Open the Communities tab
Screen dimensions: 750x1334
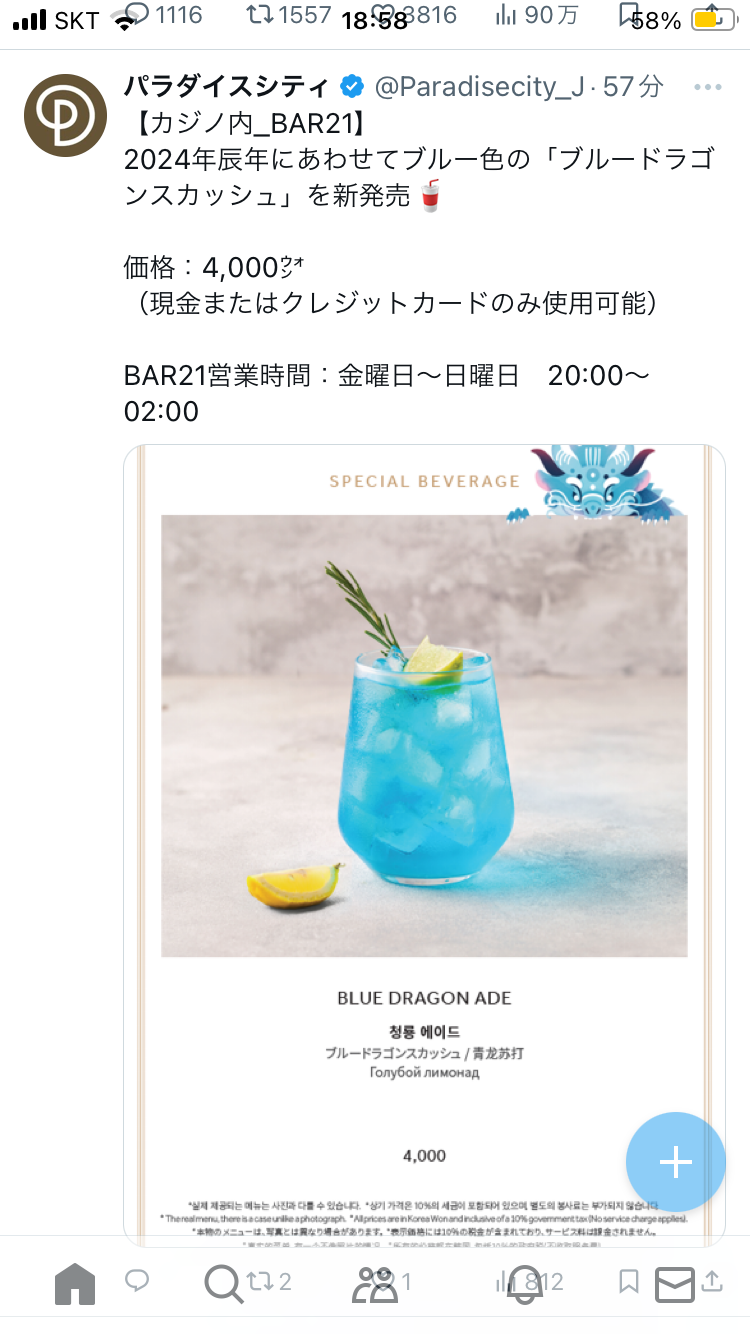[374, 1284]
